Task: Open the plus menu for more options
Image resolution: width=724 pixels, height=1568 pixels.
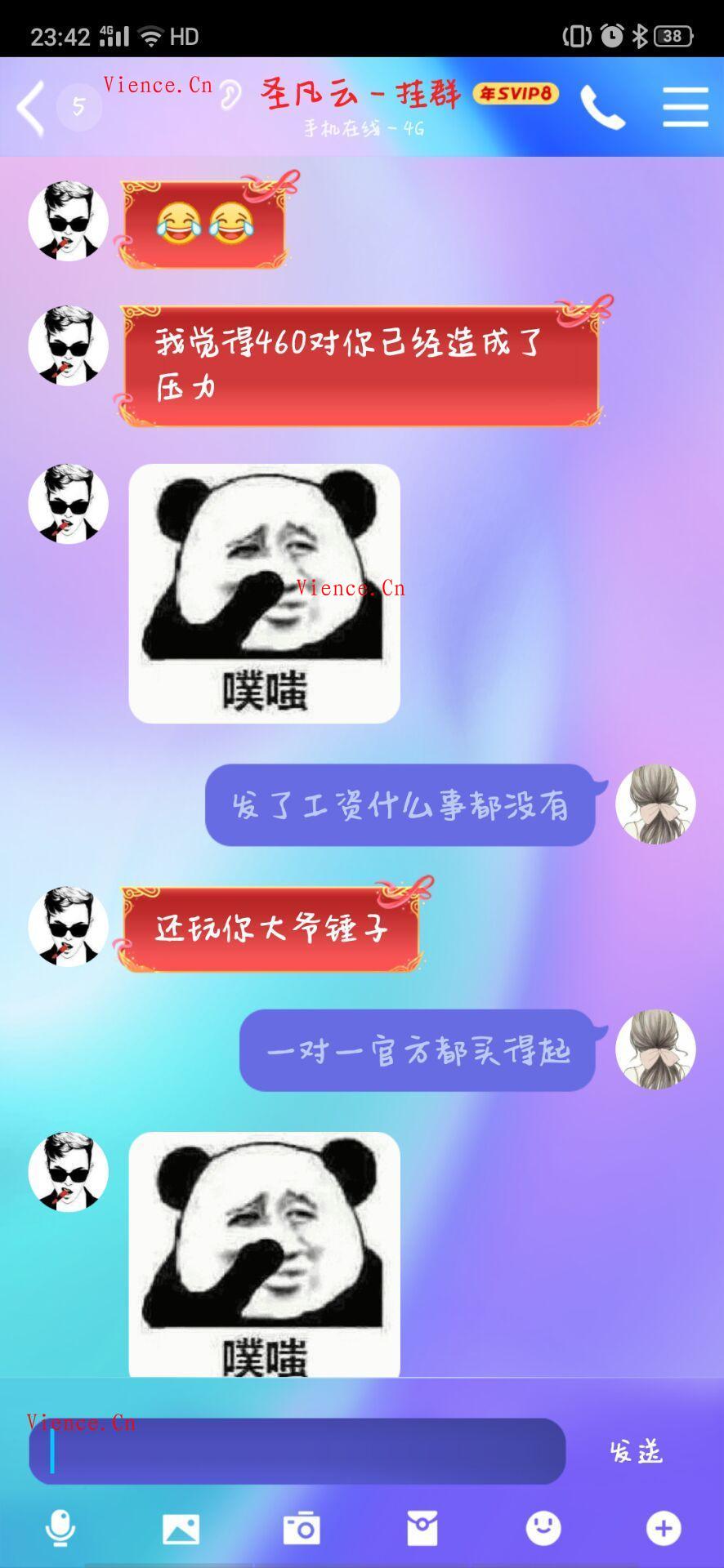Action: click(x=664, y=1528)
